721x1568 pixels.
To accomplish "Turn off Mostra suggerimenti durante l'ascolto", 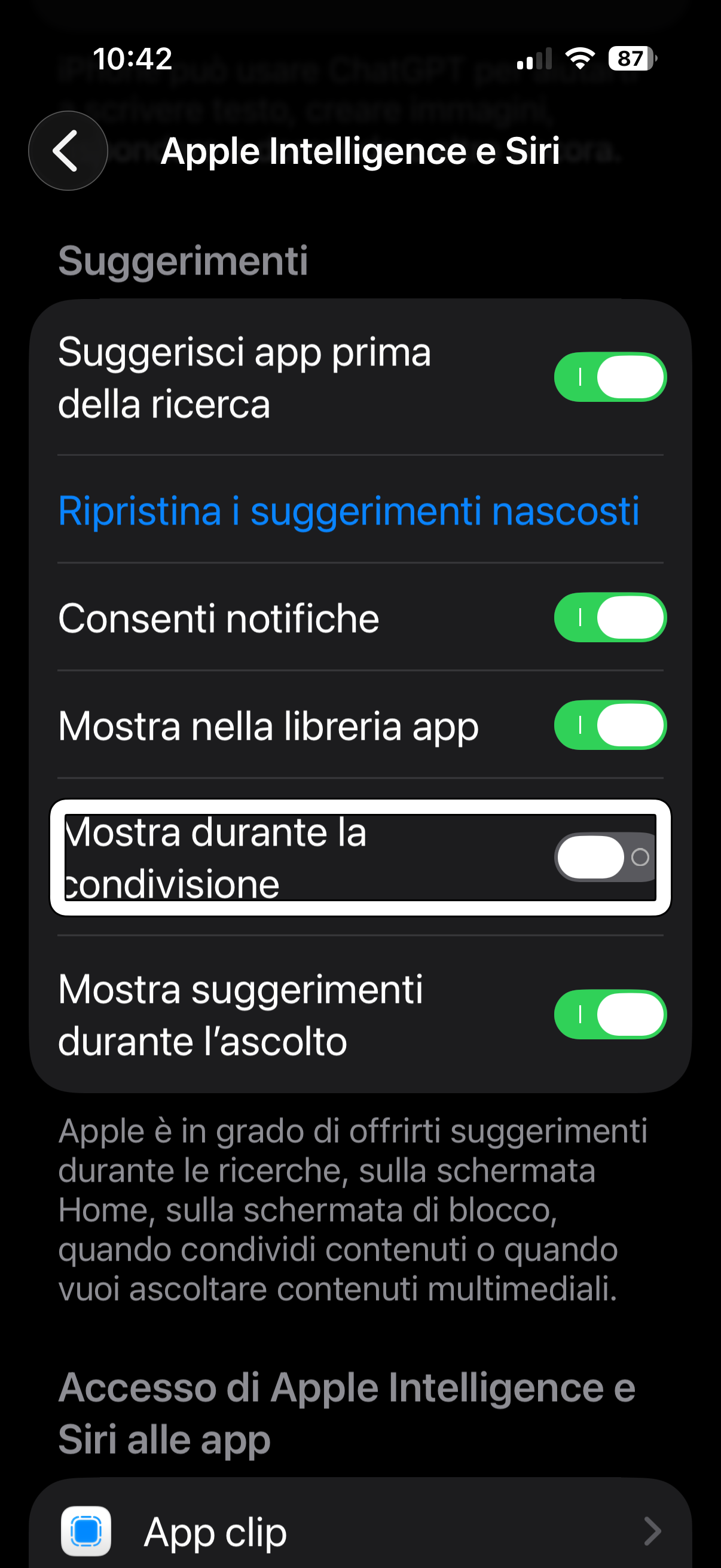I will pos(609,1014).
